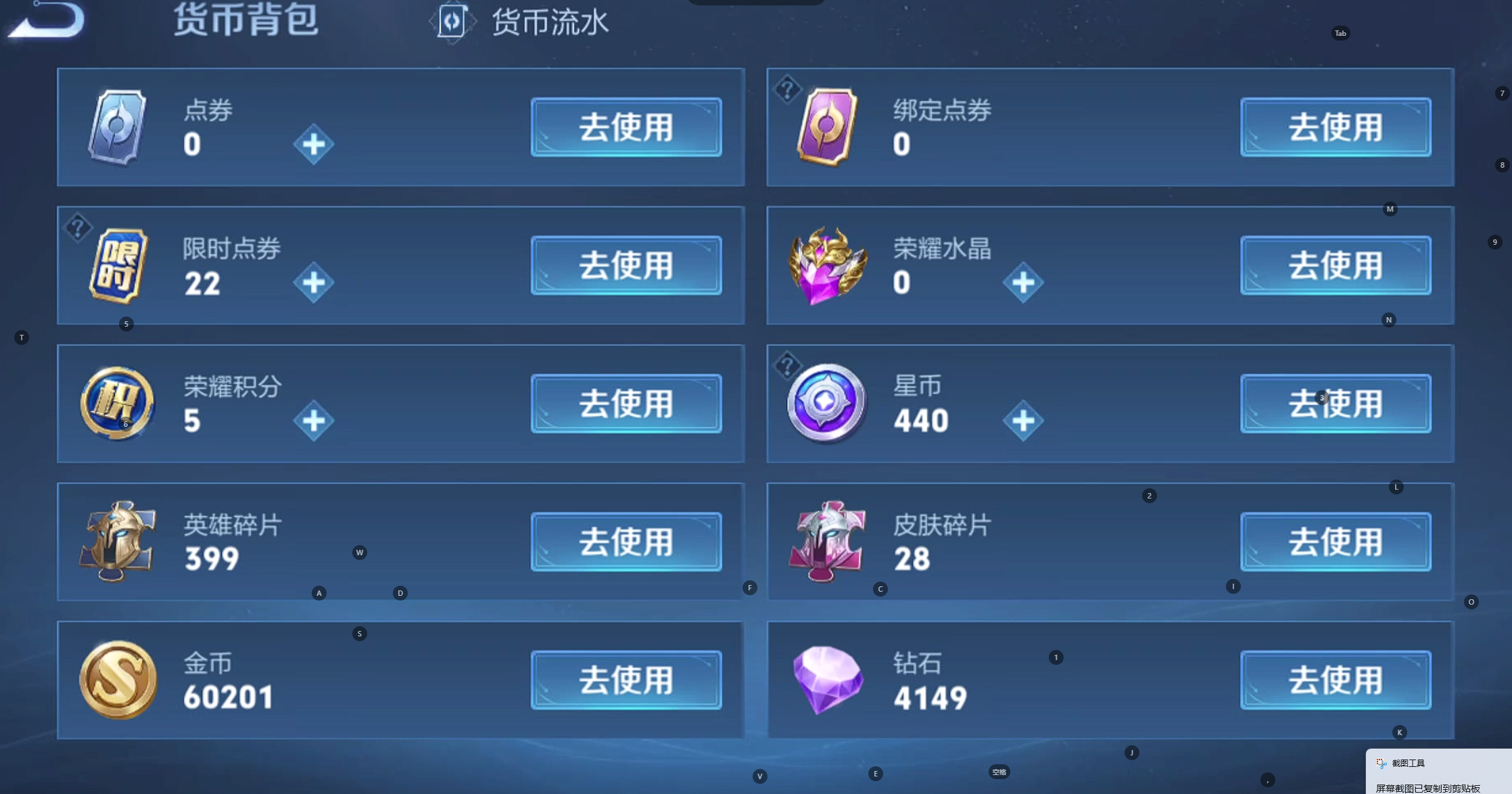Image resolution: width=1512 pixels, height=794 pixels.
Task: Add 星币 with plus icon
Action: pyautogui.click(x=1023, y=421)
